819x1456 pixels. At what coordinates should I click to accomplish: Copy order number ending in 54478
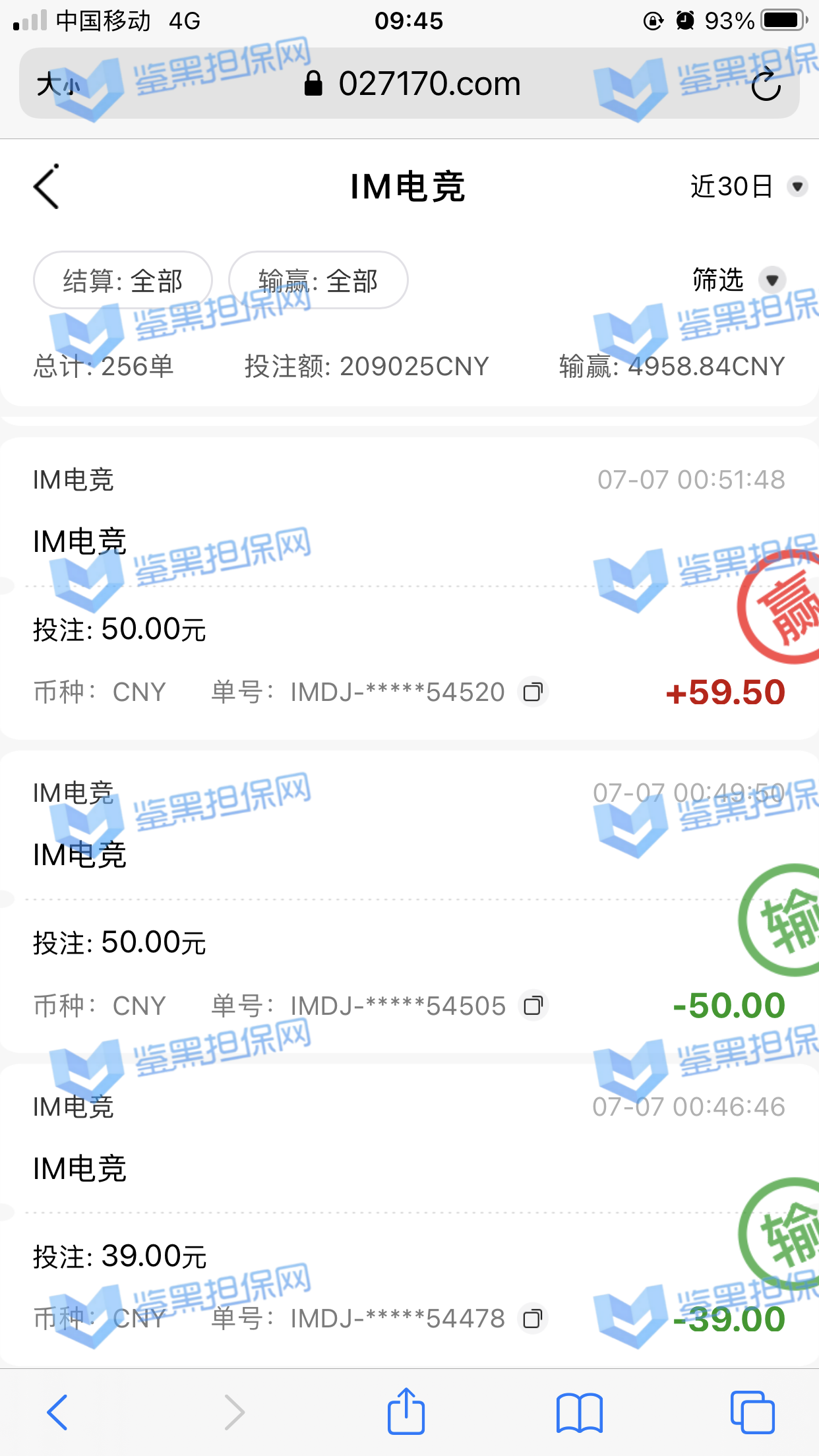click(533, 1319)
